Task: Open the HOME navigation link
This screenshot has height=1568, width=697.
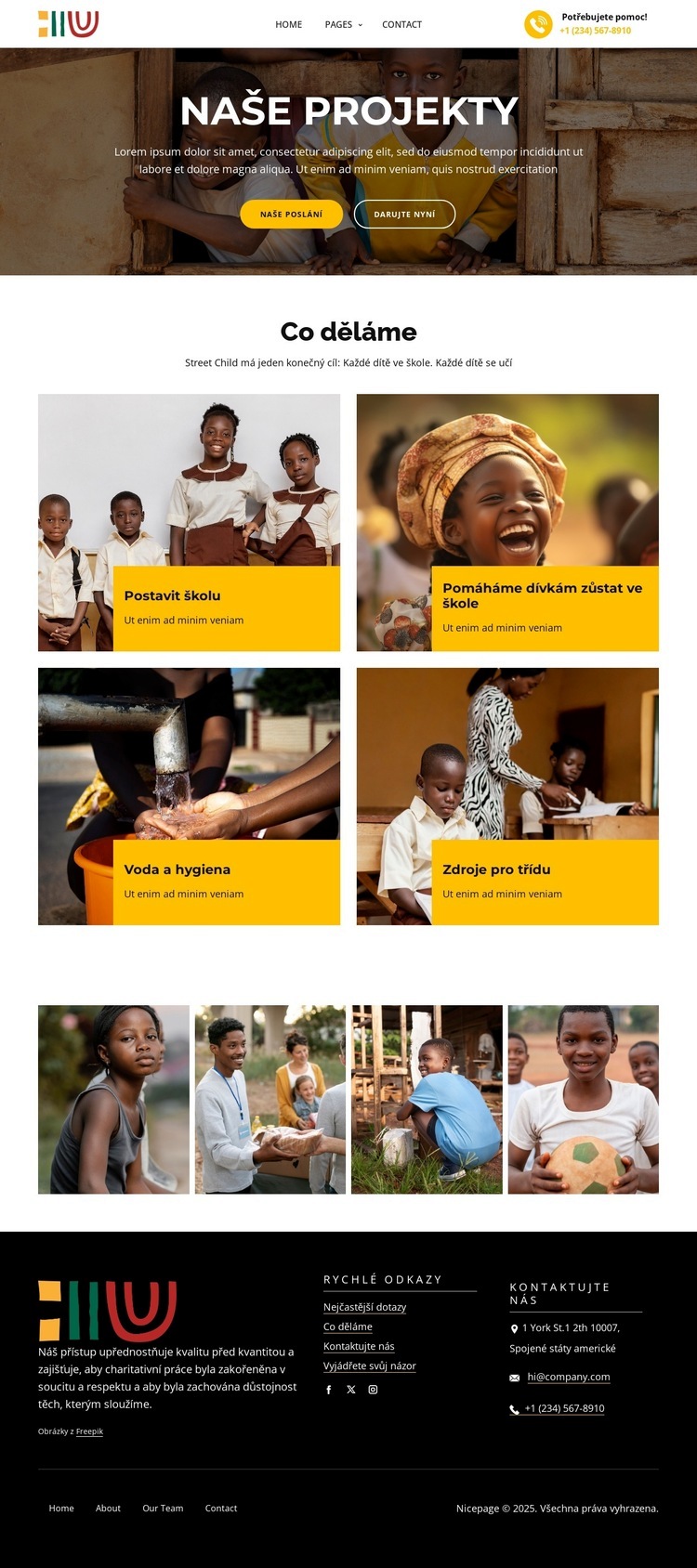Action: pyautogui.click(x=288, y=24)
